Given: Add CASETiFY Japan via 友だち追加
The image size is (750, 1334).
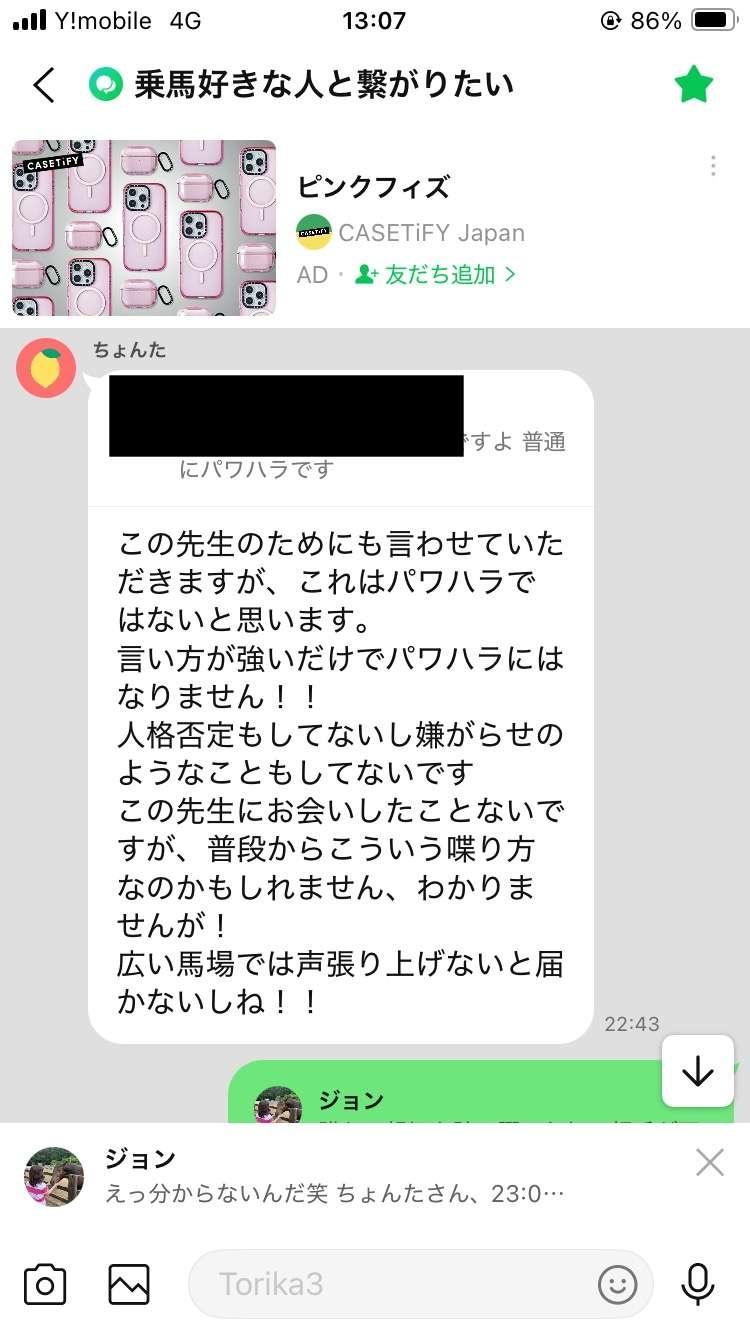Looking at the screenshot, I should pyautogui.click(x=436, y=274).
